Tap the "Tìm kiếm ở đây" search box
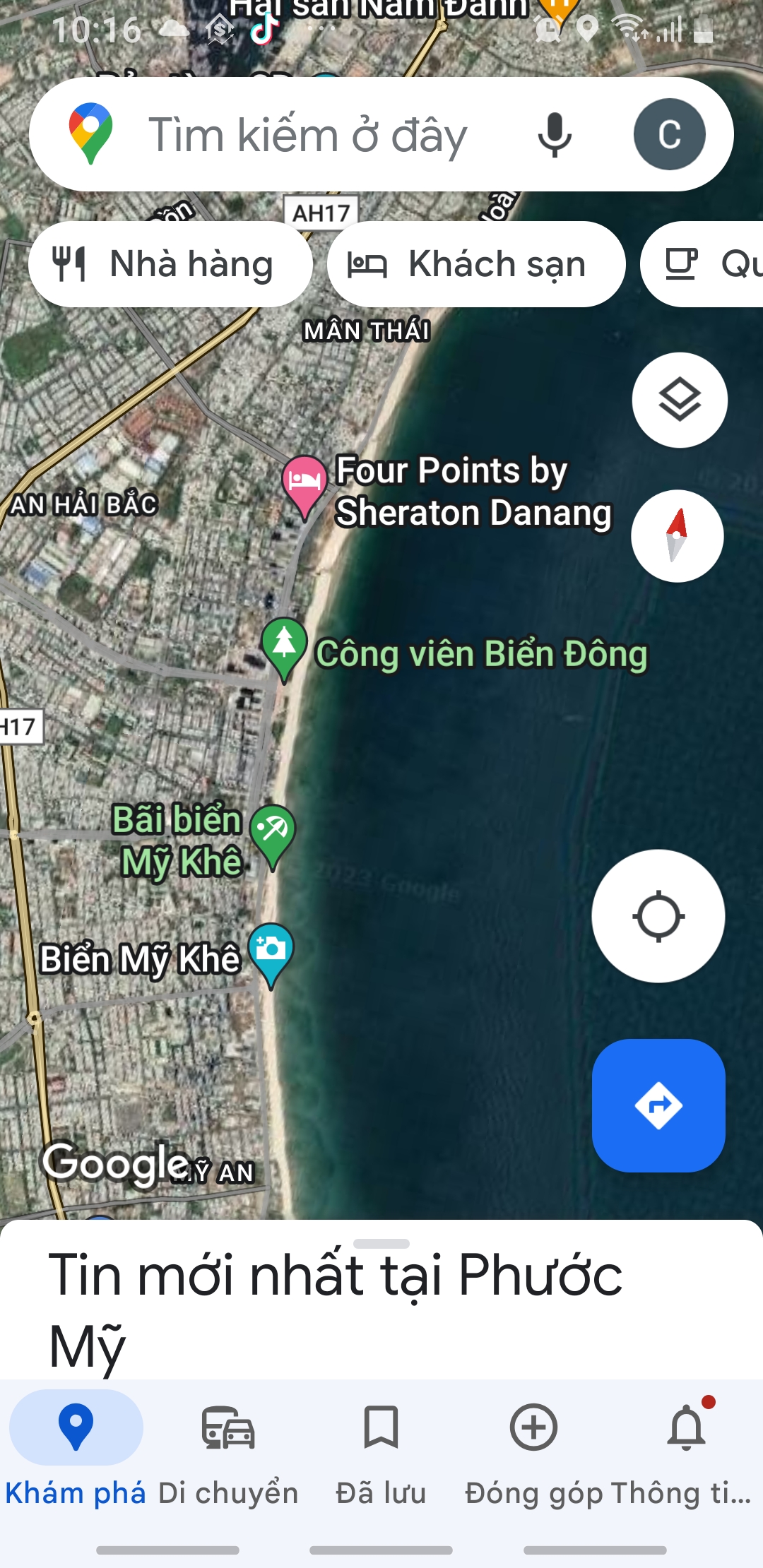Image resolution: width=763 pixels, height=1568 pixels. (307, 134)
